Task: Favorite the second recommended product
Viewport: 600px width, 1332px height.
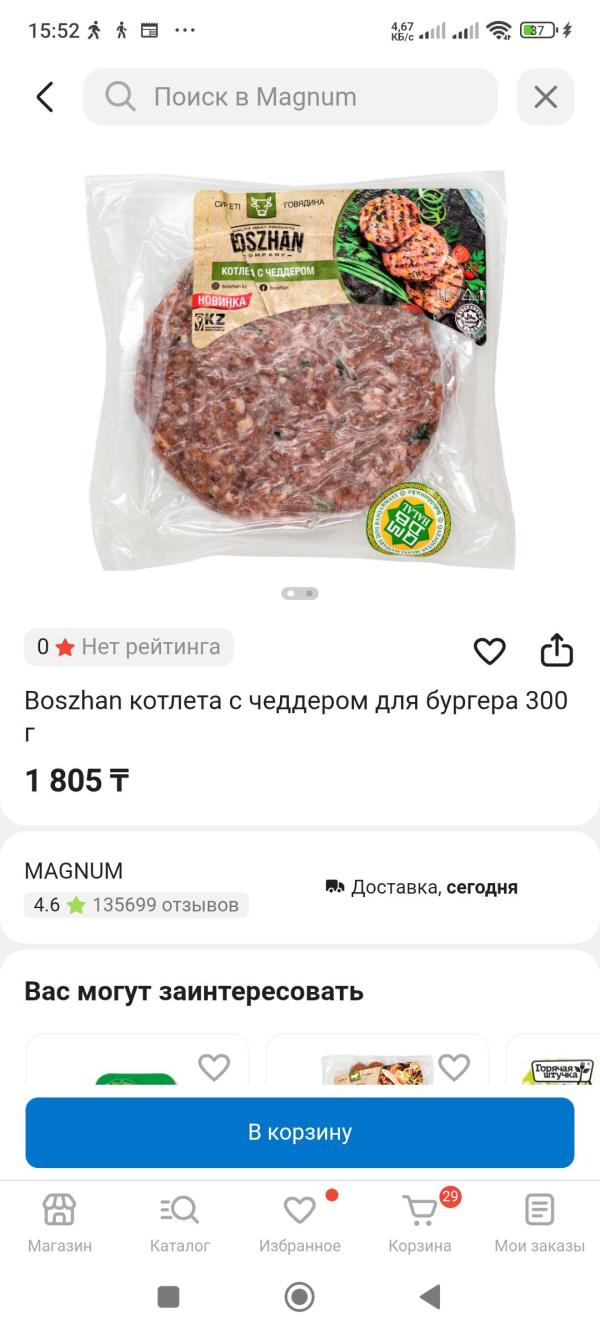Action: [454, 1067]
